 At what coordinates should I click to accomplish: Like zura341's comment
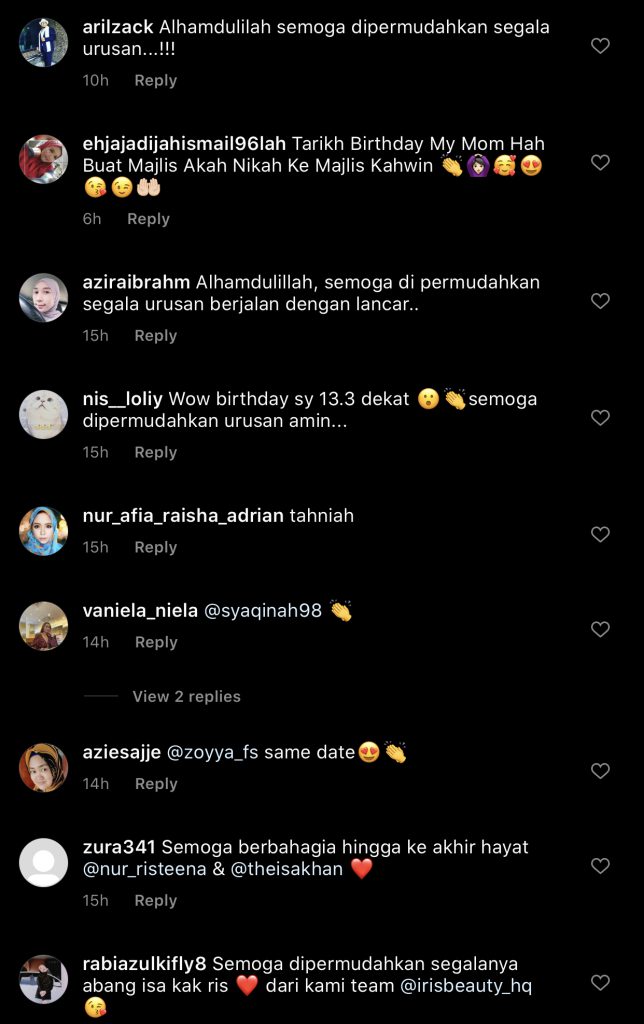(x=600, y=866)
